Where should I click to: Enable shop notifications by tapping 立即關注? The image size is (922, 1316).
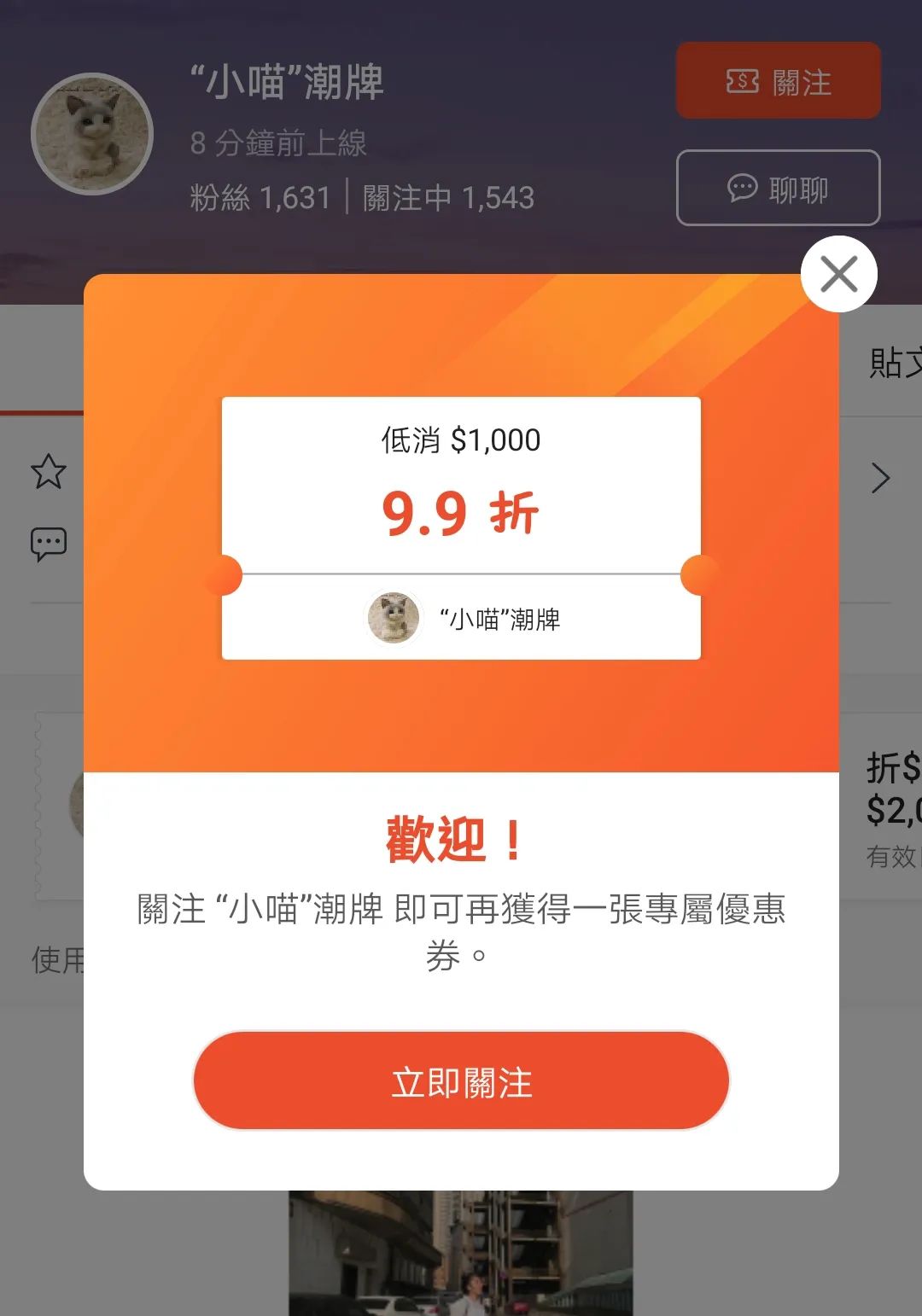click(x=461, y=1080)
